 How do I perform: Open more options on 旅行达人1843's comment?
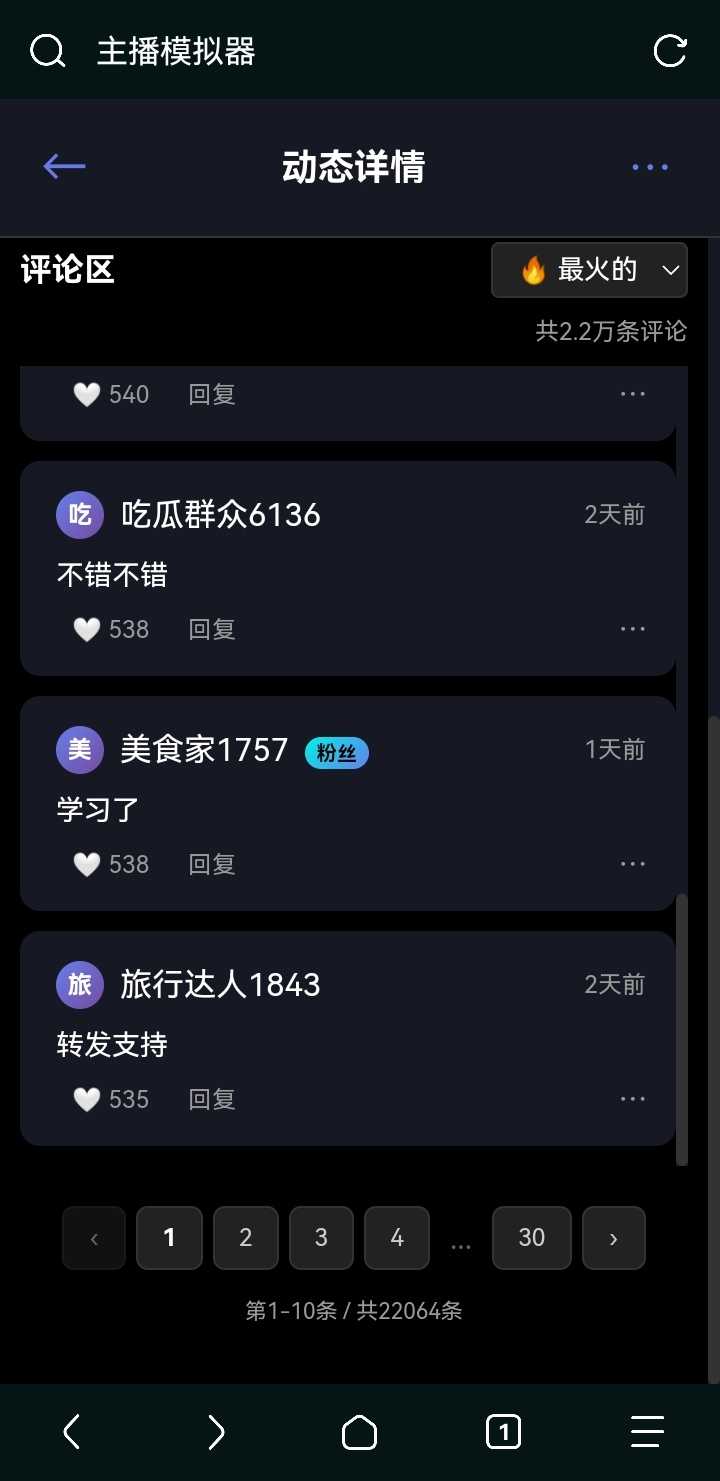coord(633,1099)
